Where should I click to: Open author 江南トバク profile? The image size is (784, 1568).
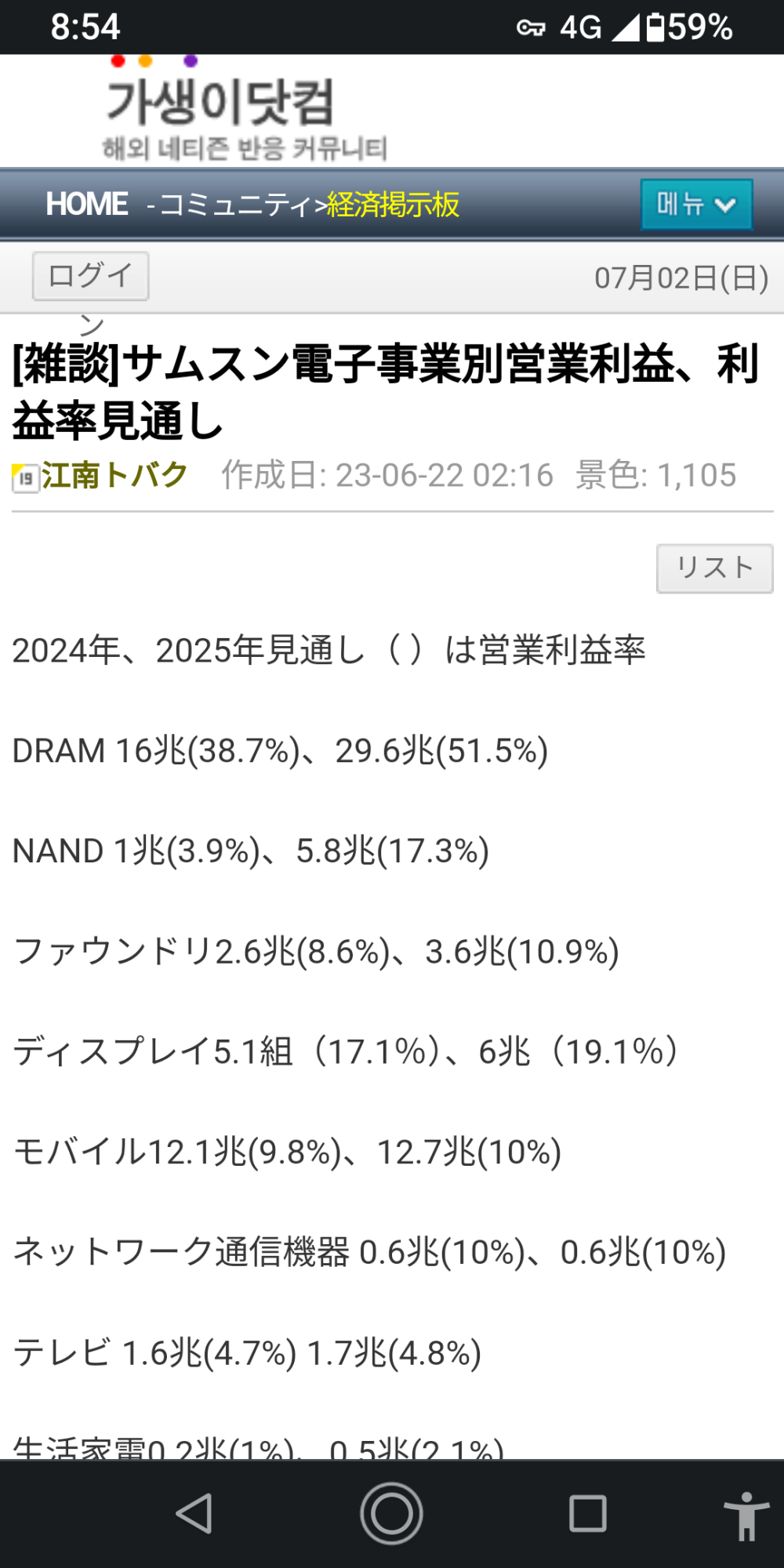(x=114, y=475)
